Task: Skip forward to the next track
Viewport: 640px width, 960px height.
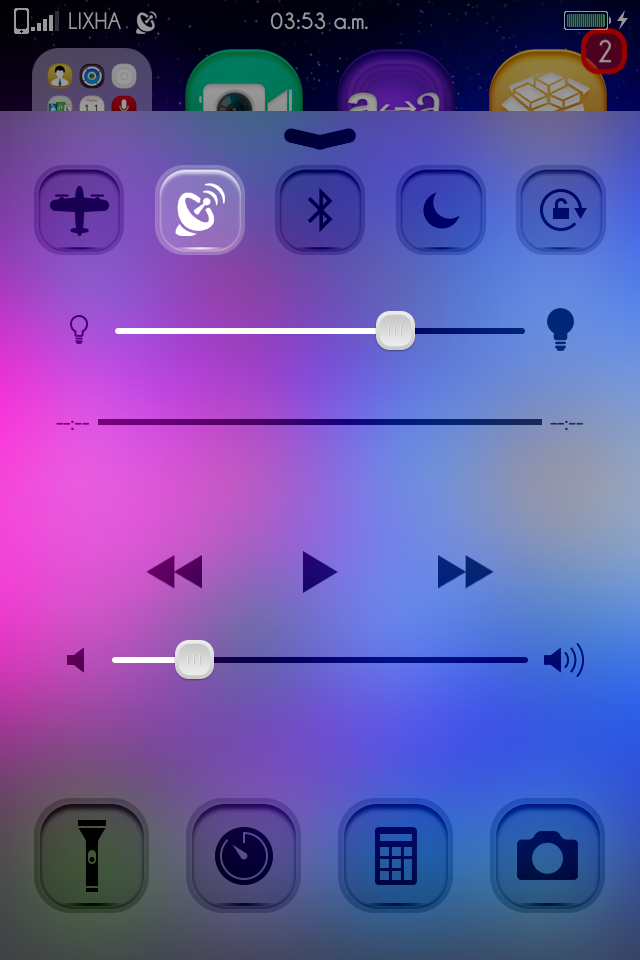Action: pos(465,572)
